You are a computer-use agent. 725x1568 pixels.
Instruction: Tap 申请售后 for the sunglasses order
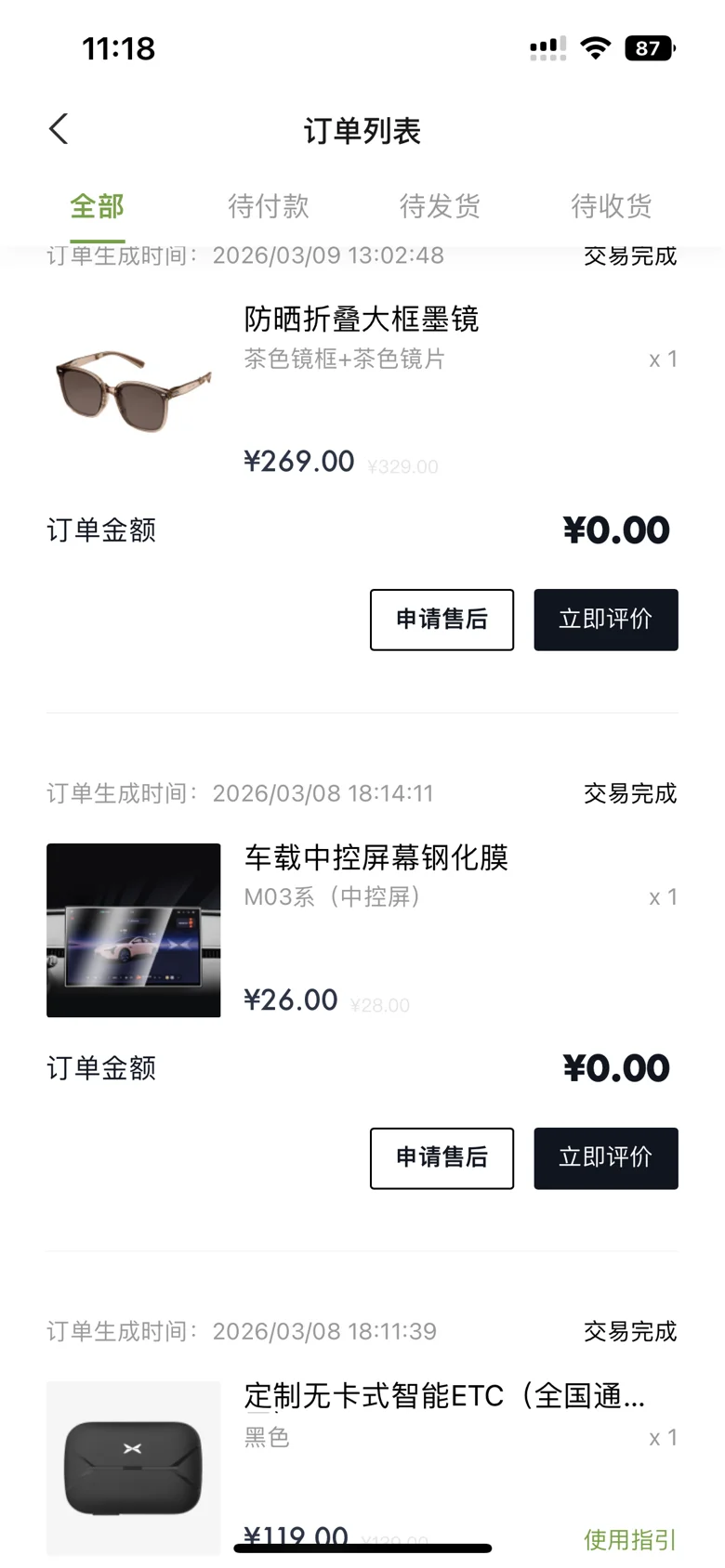(442, 620)
